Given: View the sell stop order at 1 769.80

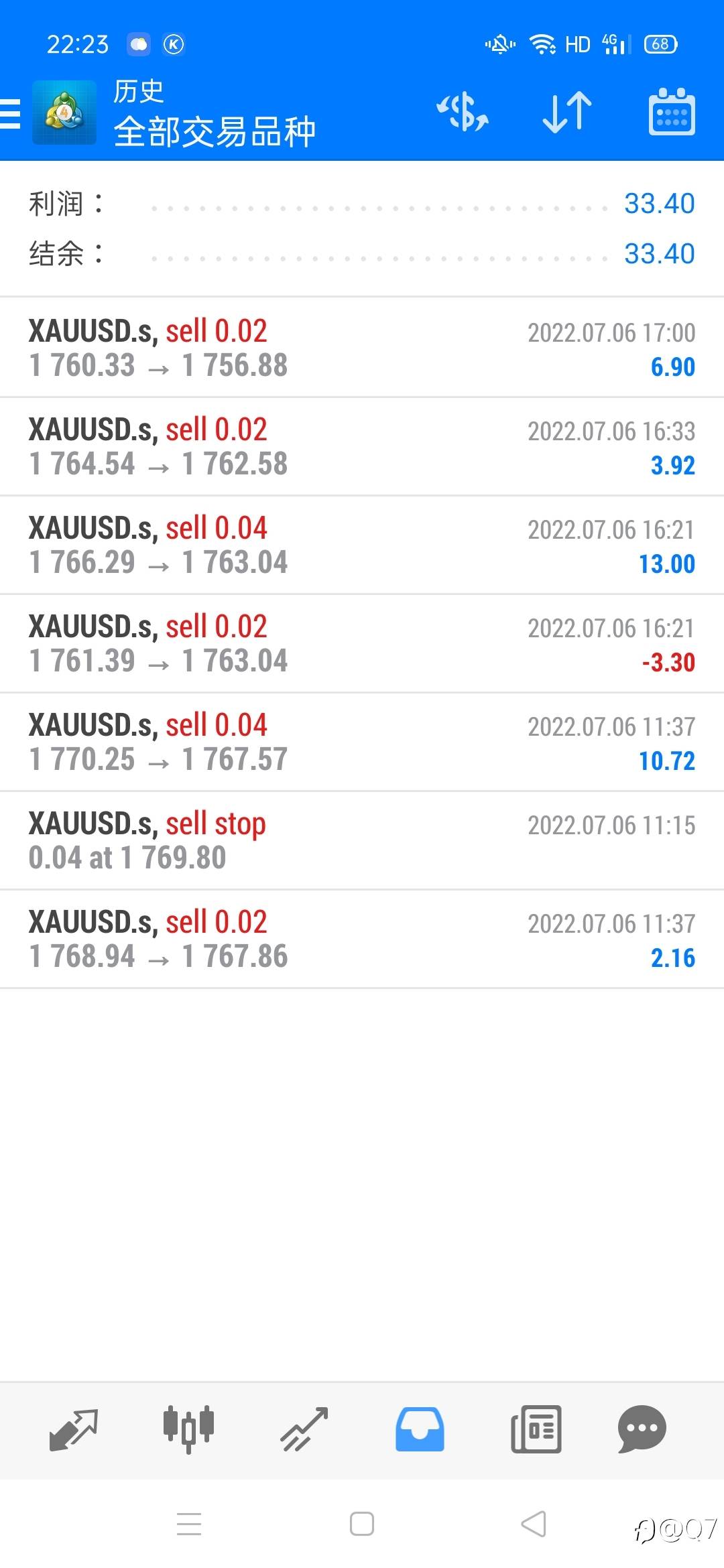Looking at the screenshot, I should 362,840.
